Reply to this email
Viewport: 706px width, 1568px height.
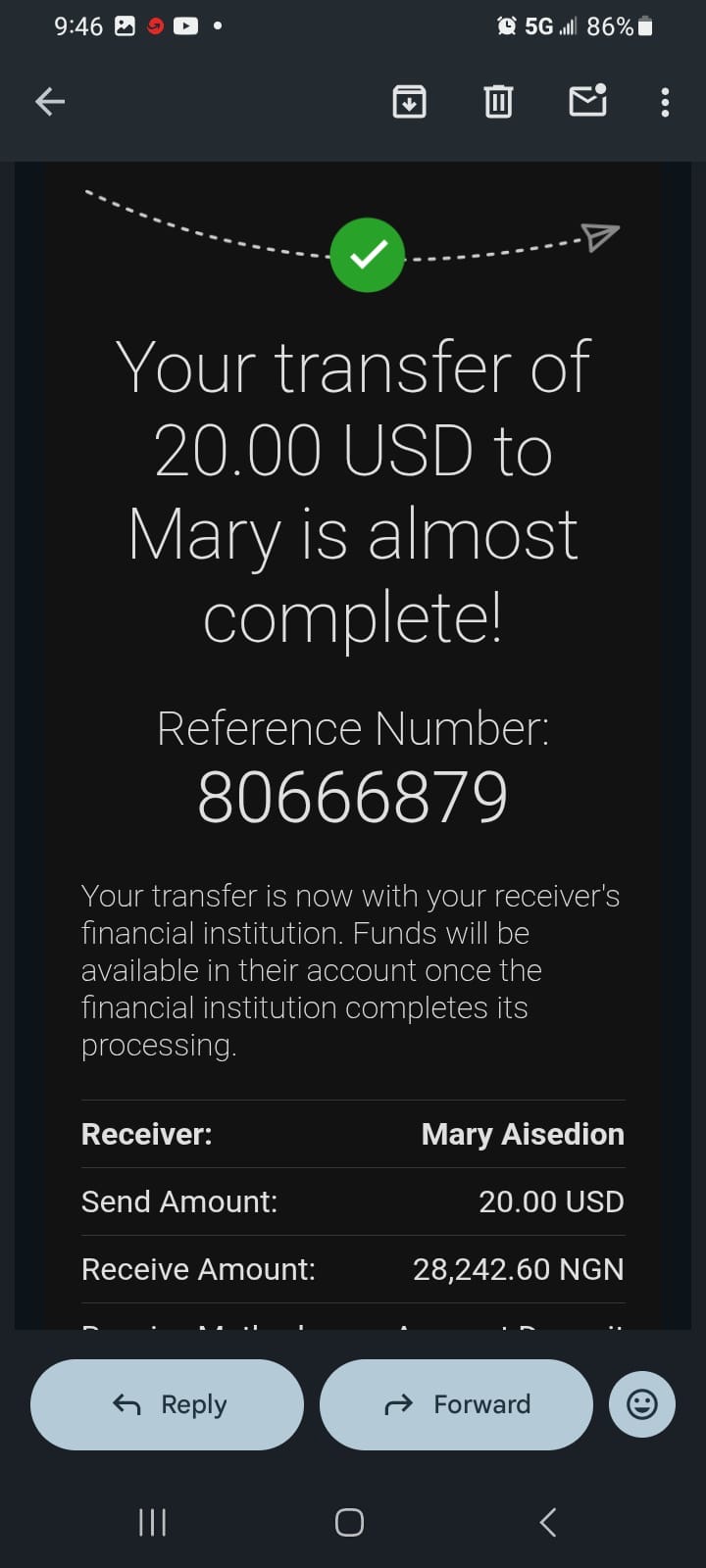168,1404
